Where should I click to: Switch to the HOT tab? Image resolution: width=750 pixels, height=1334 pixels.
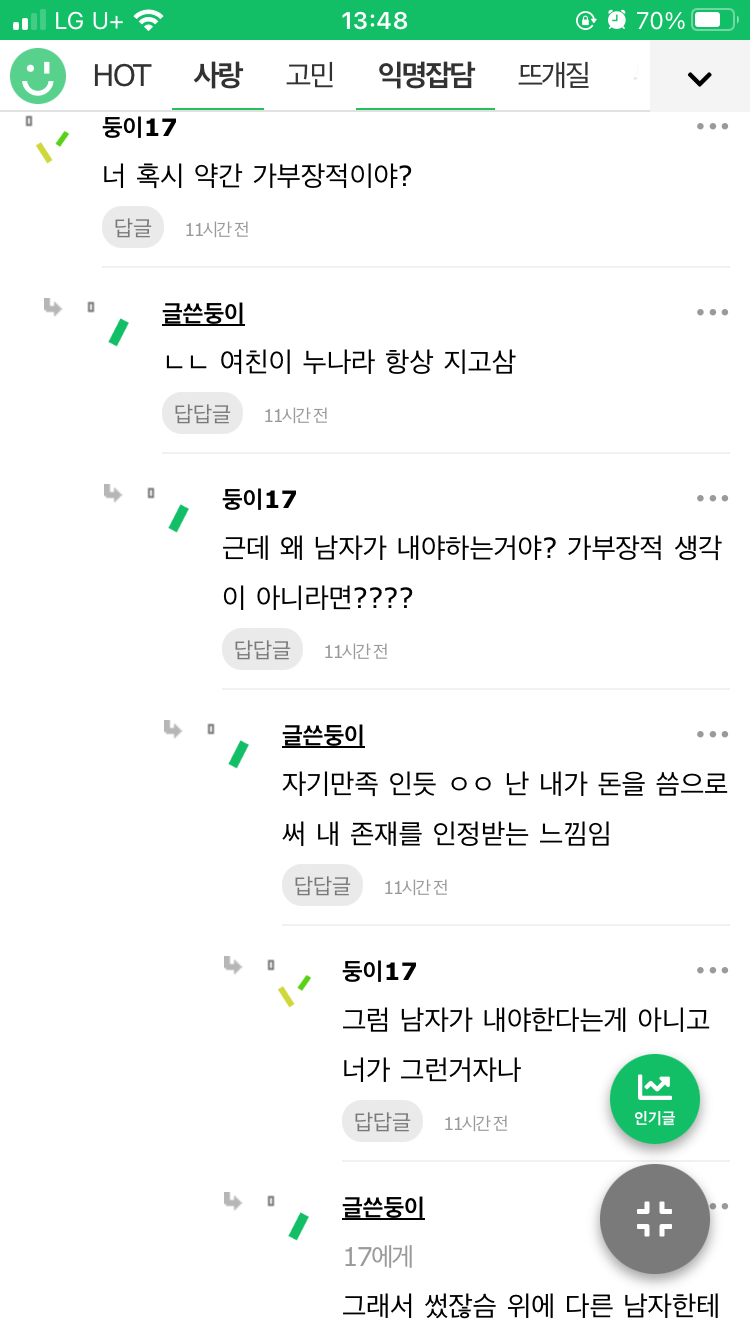coord(121,76)
